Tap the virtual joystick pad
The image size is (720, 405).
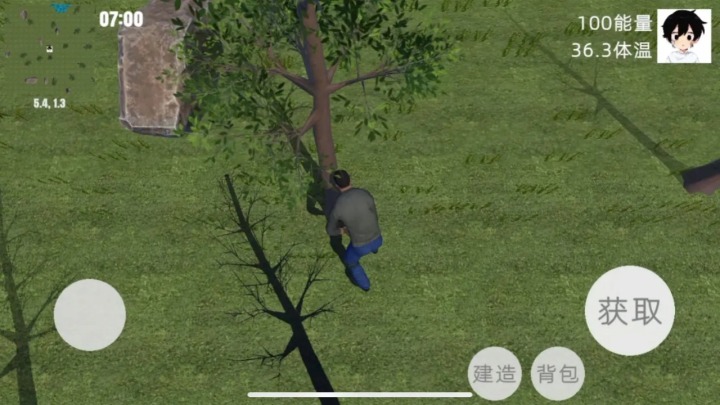coord(90,315)
